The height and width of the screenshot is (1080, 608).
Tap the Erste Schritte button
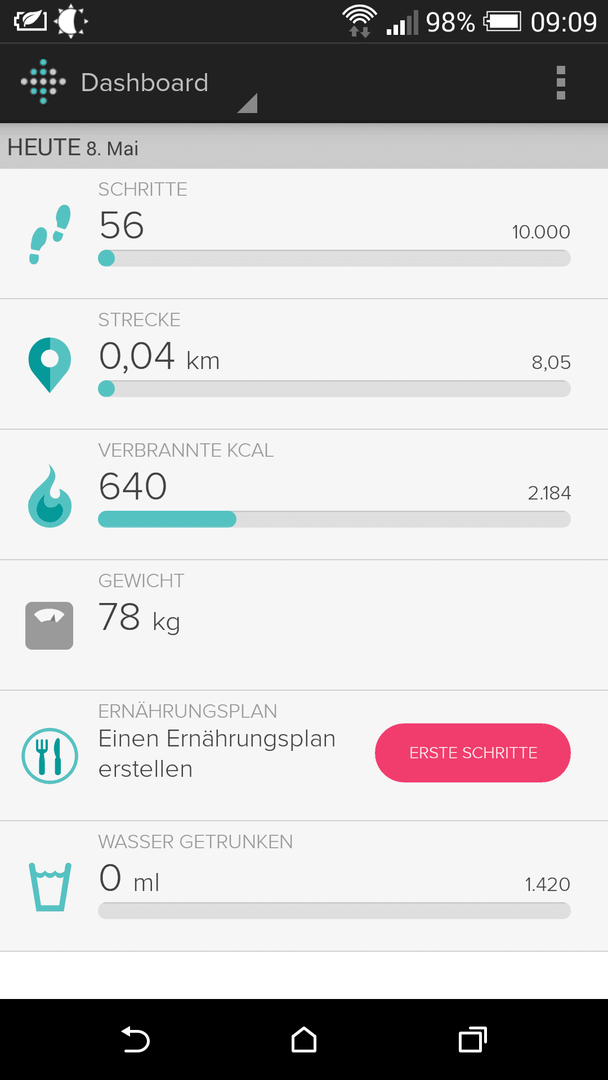pyautogui.click(x=472, y=753)
